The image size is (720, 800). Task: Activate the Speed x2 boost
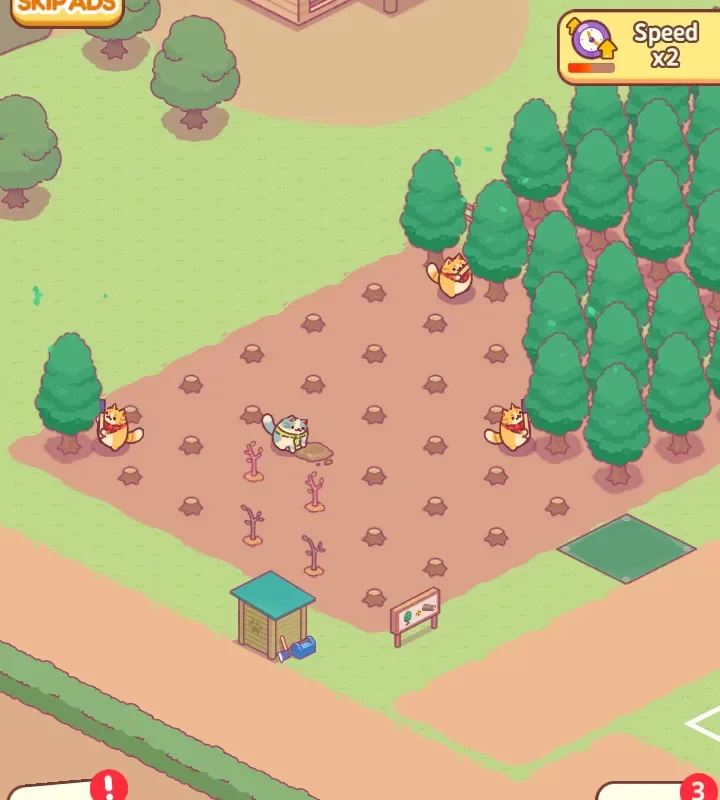(640, 47)
